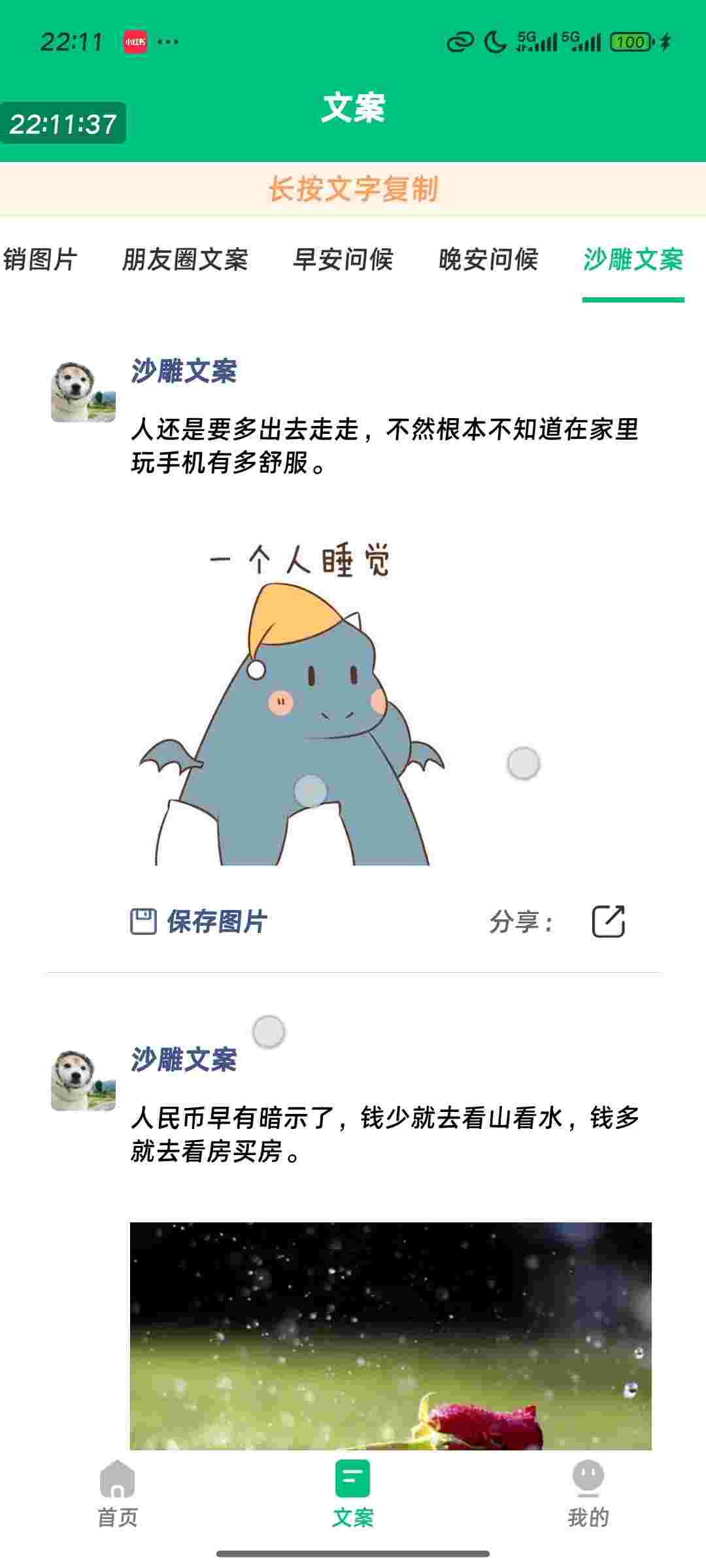Switch to the 朋友圈文案 tab
The height and width of the screenshot is (1568, 706).
(185, 260)
